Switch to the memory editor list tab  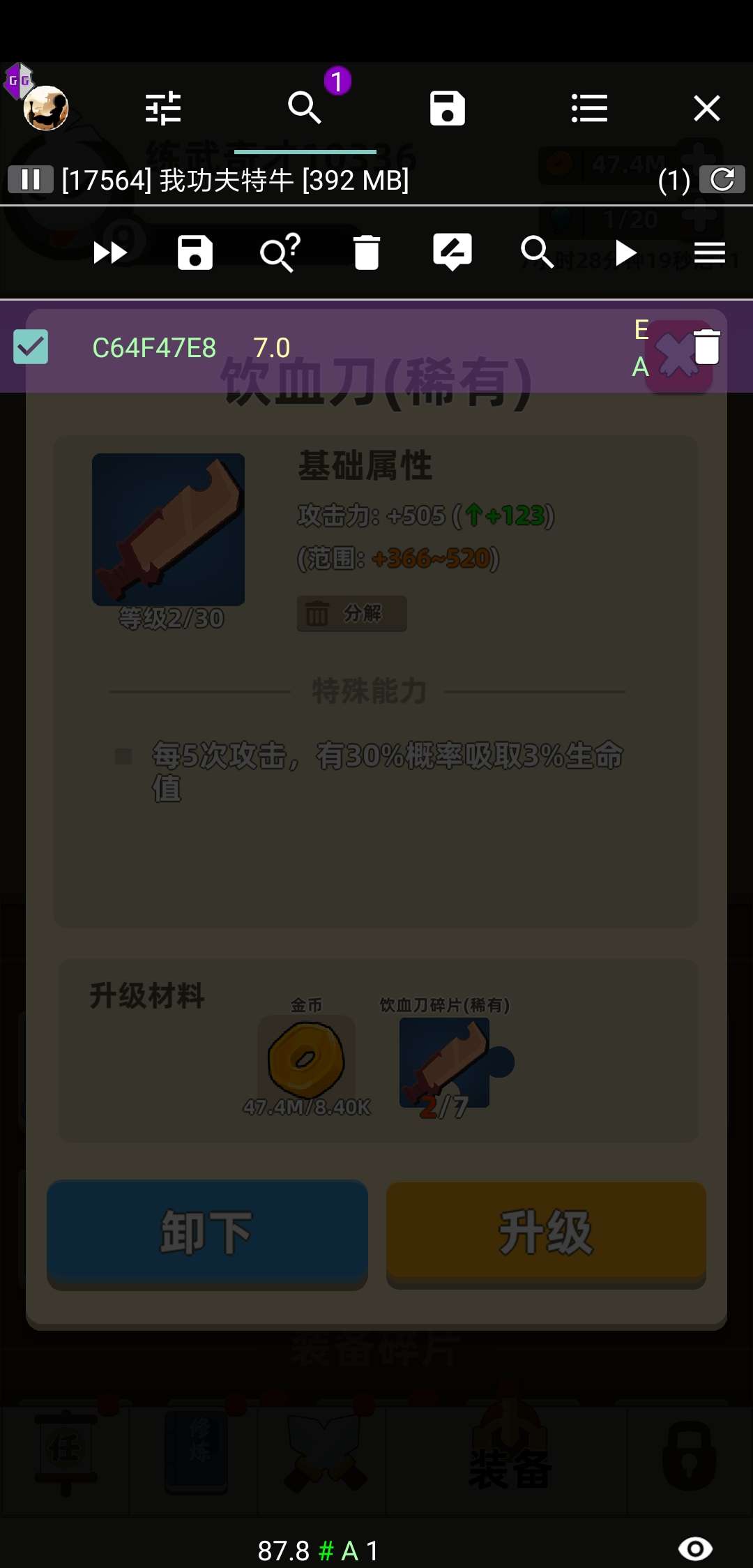(589, 108)
